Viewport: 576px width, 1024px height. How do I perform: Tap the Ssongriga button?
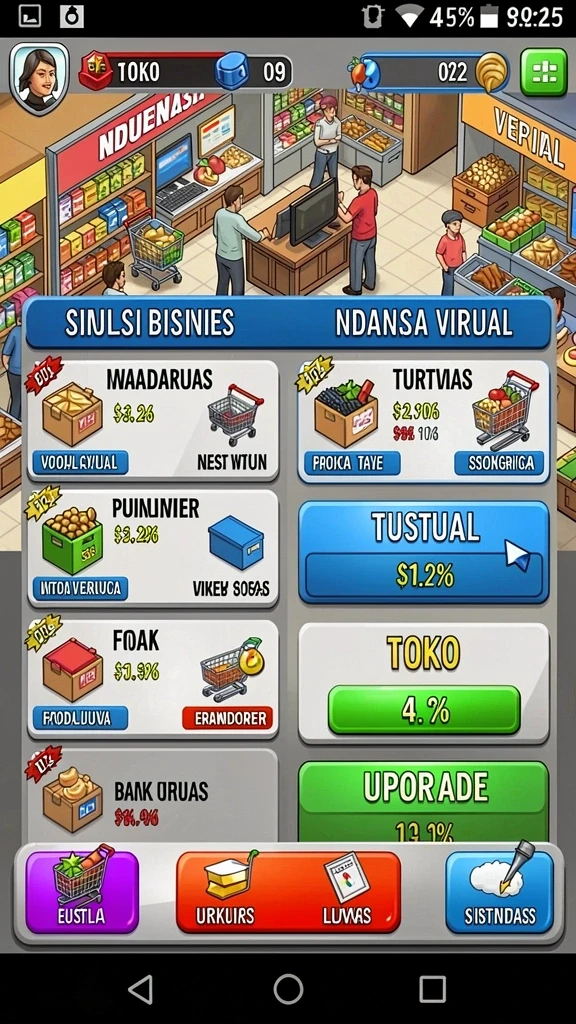[500, 463]
